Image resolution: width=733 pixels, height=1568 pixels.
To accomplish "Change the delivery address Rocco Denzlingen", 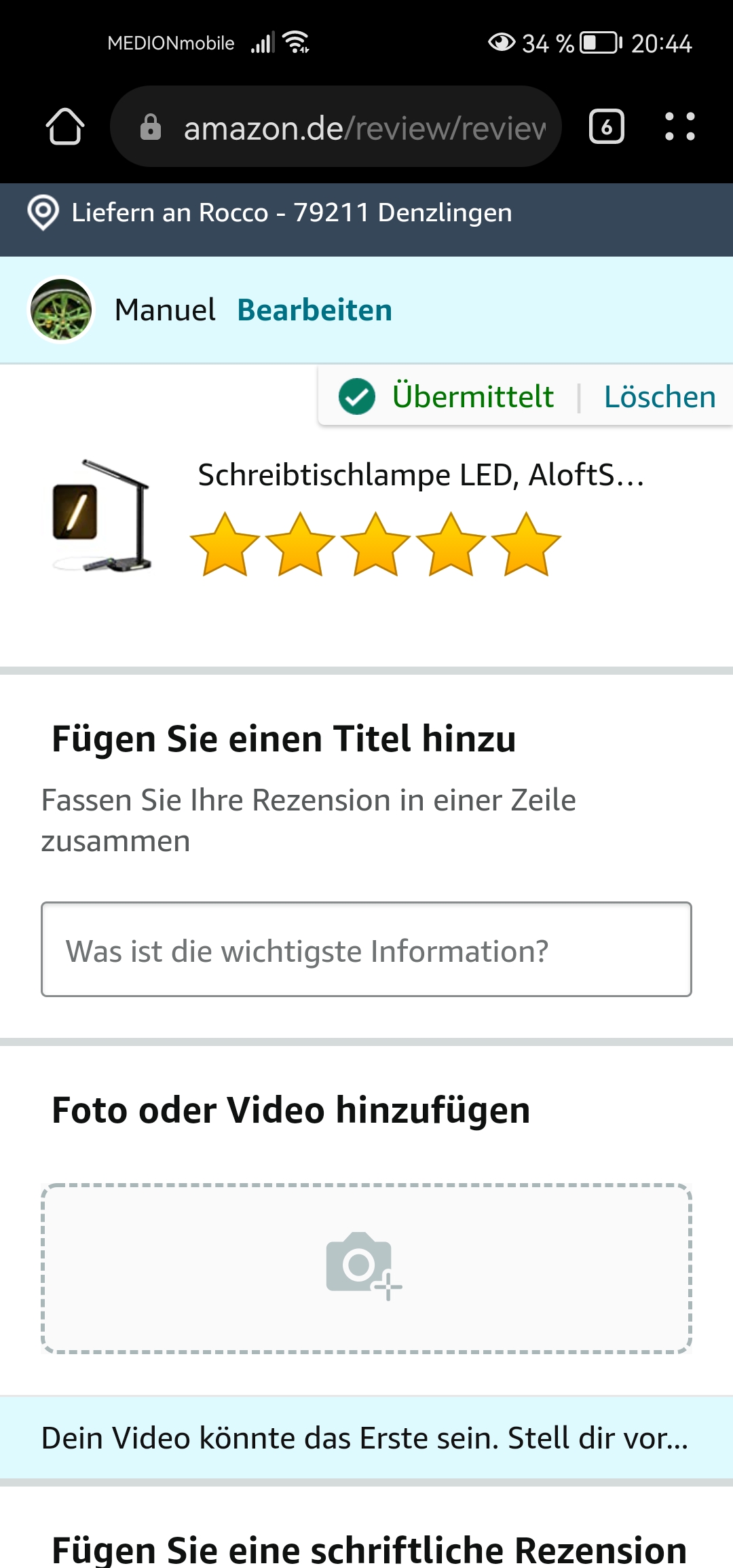I will pyautogui.click(x=292, y=213).
